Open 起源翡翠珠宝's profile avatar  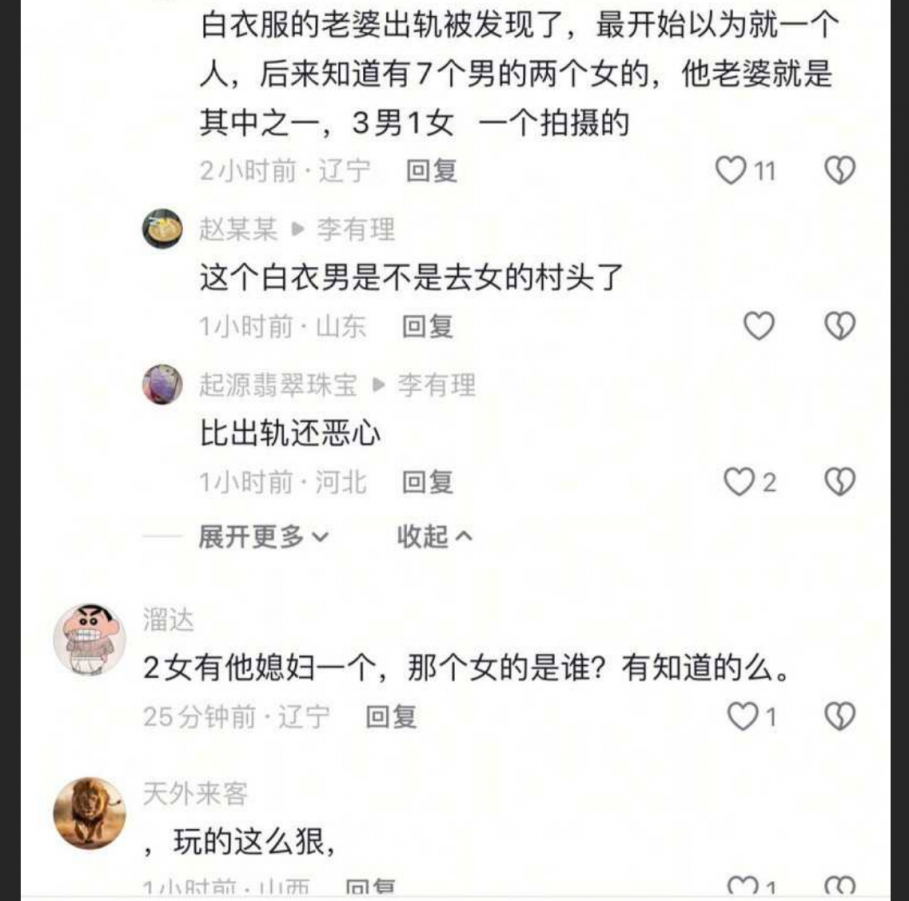[162, 385]
